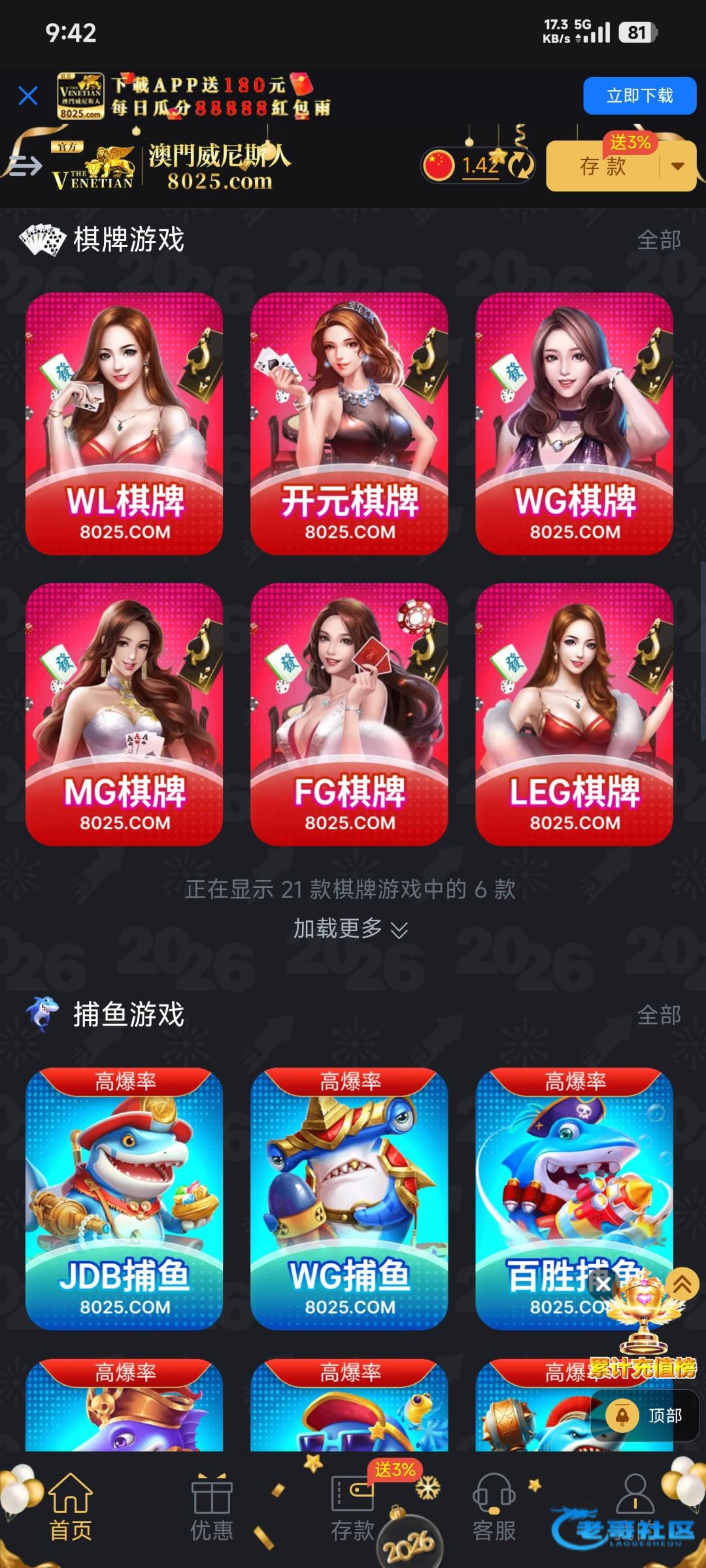The image size is (706, 1568).
Task: Jump back to top with 顶部
Action: (645, 1415)
